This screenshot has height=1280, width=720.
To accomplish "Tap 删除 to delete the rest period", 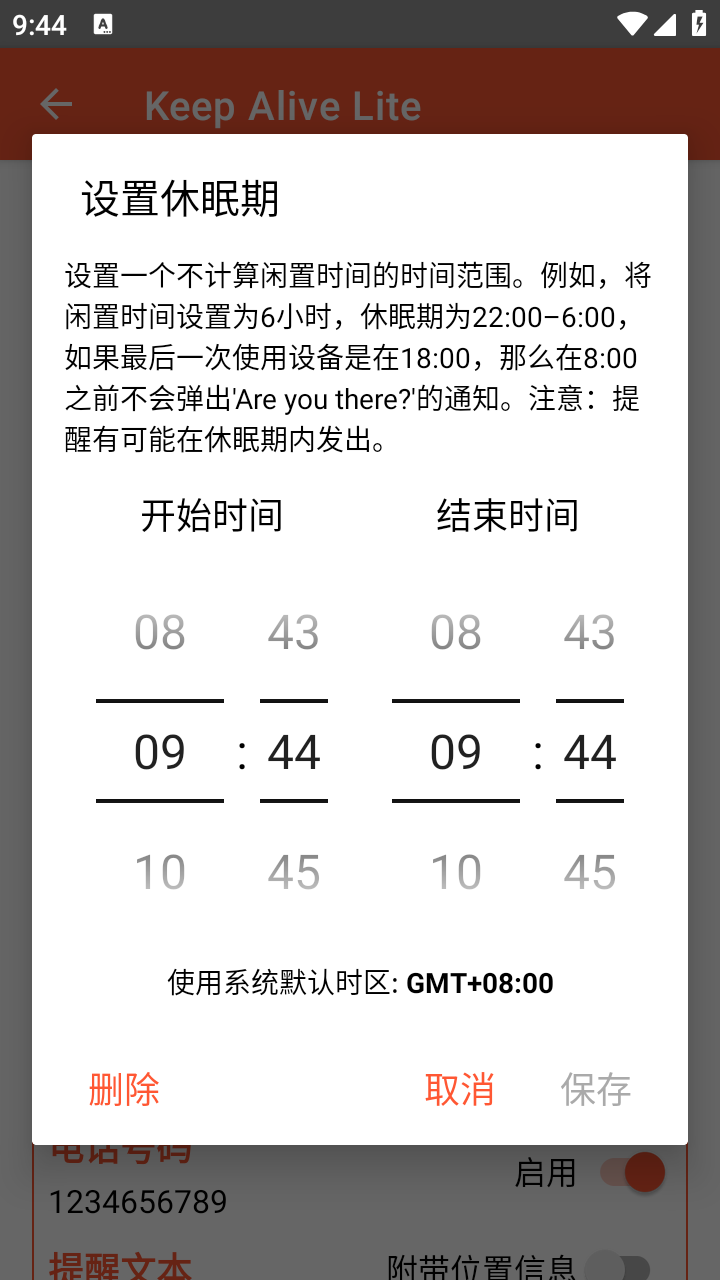I will pyautogui.click(x=124, y=1089).
